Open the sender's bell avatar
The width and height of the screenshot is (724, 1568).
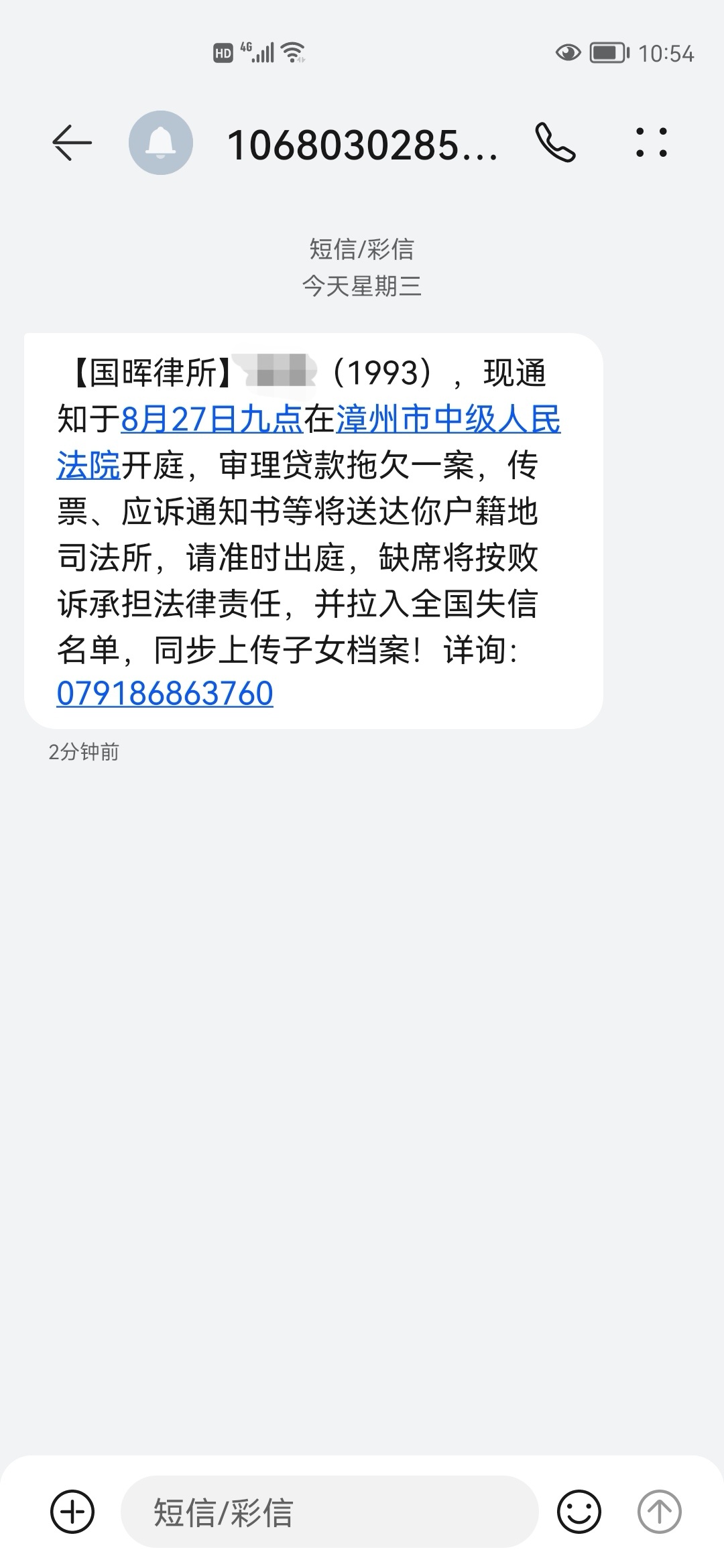coord(161,143)
